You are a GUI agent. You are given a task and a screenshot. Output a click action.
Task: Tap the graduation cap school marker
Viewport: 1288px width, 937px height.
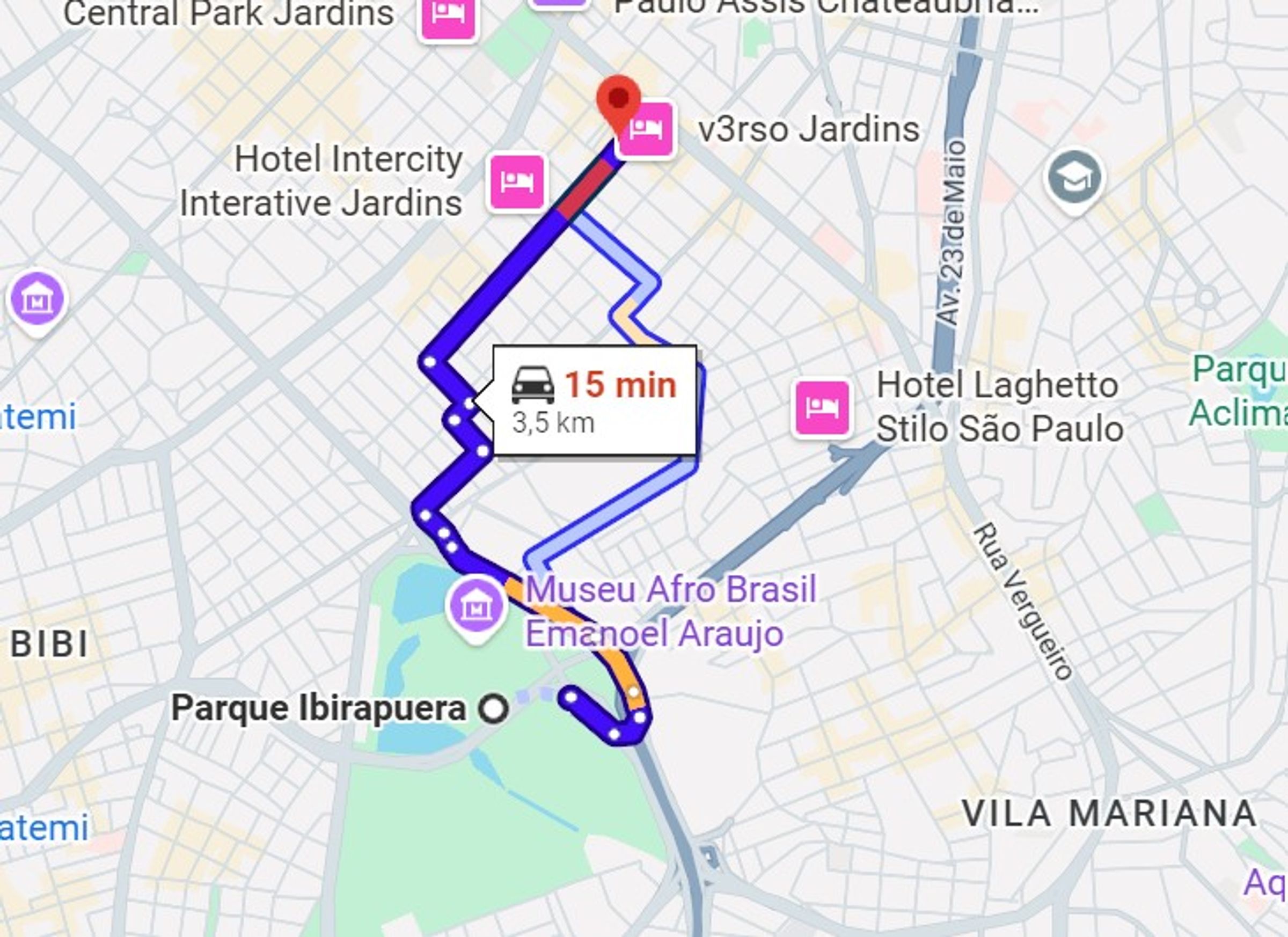coord(1074,179)
